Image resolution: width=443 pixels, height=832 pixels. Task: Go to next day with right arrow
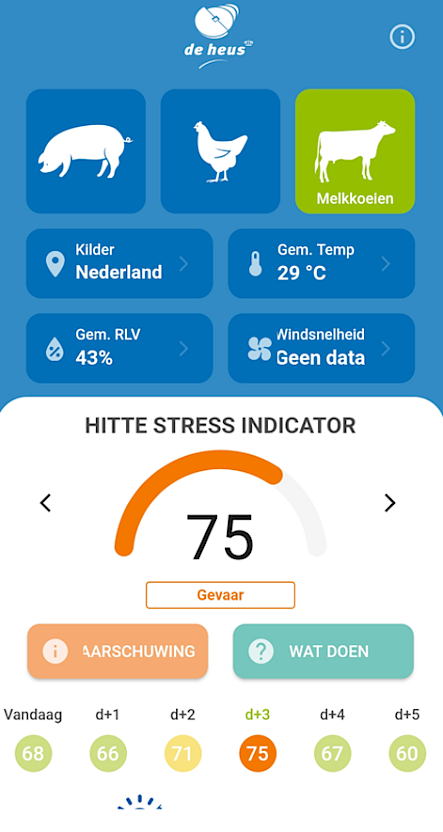click(x=390, y=502)
